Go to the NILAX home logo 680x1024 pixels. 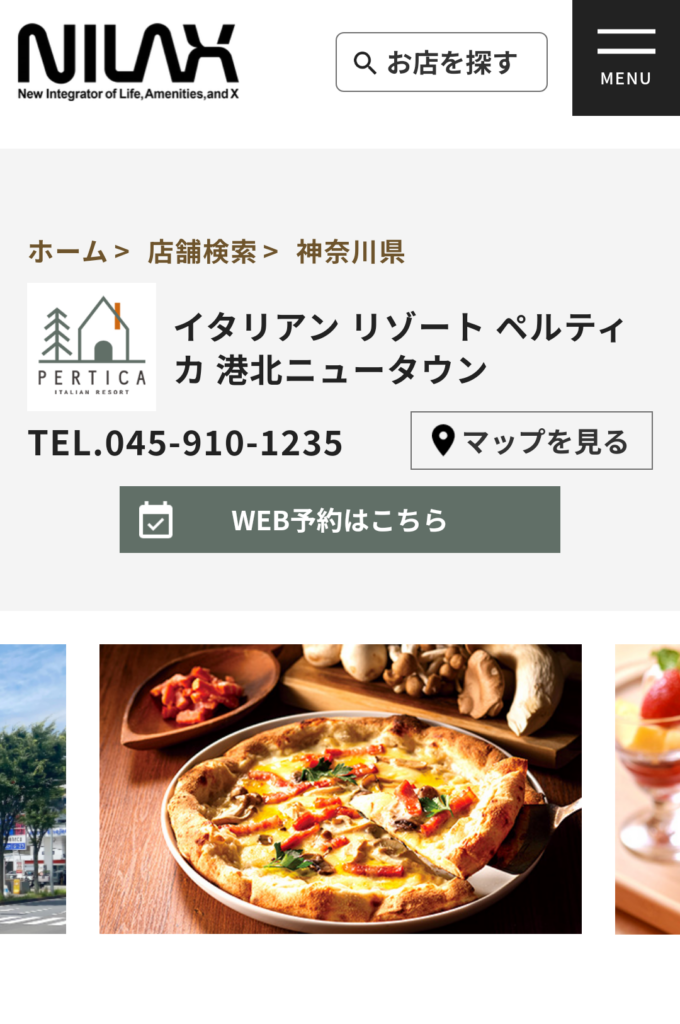(128, 61)
